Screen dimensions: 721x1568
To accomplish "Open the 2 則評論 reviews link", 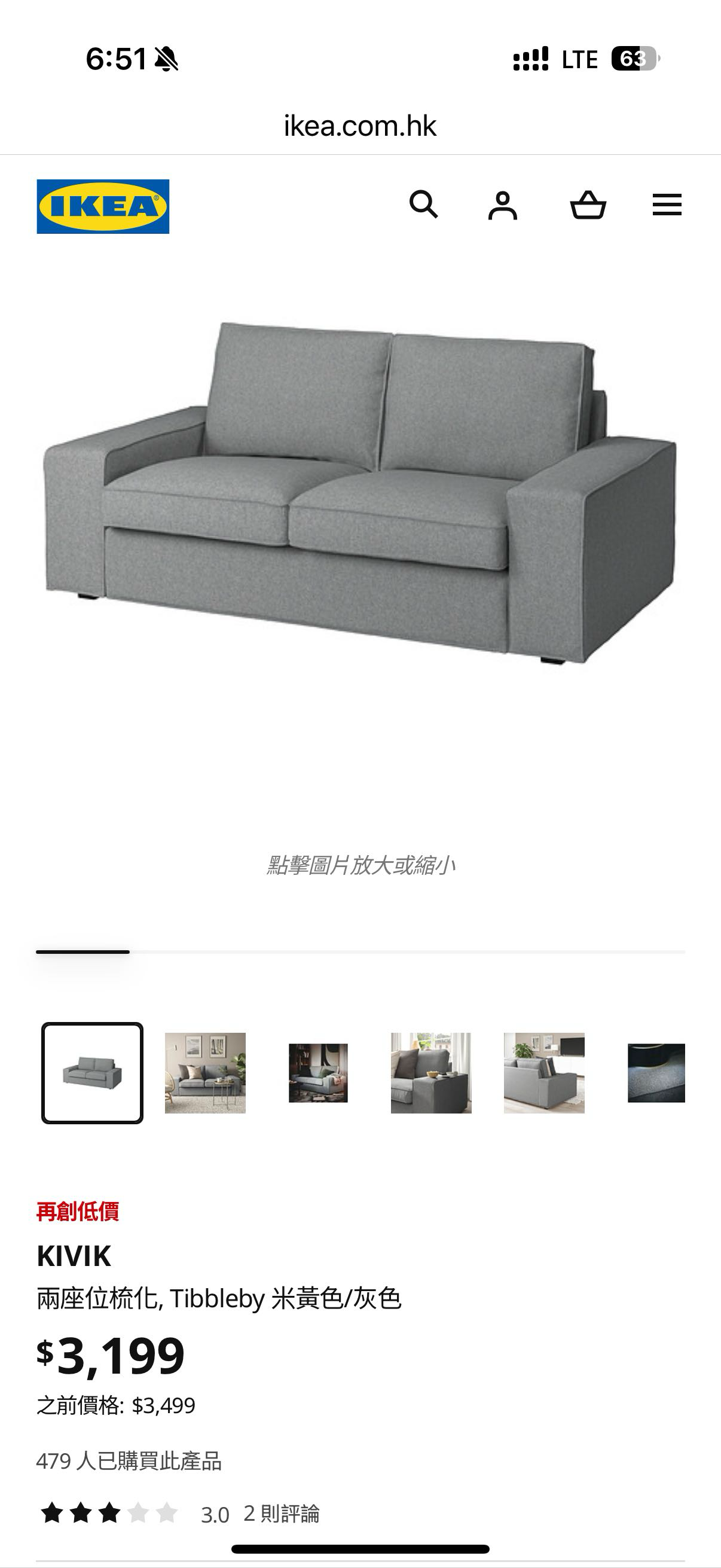I will (x=281, y=1513).
